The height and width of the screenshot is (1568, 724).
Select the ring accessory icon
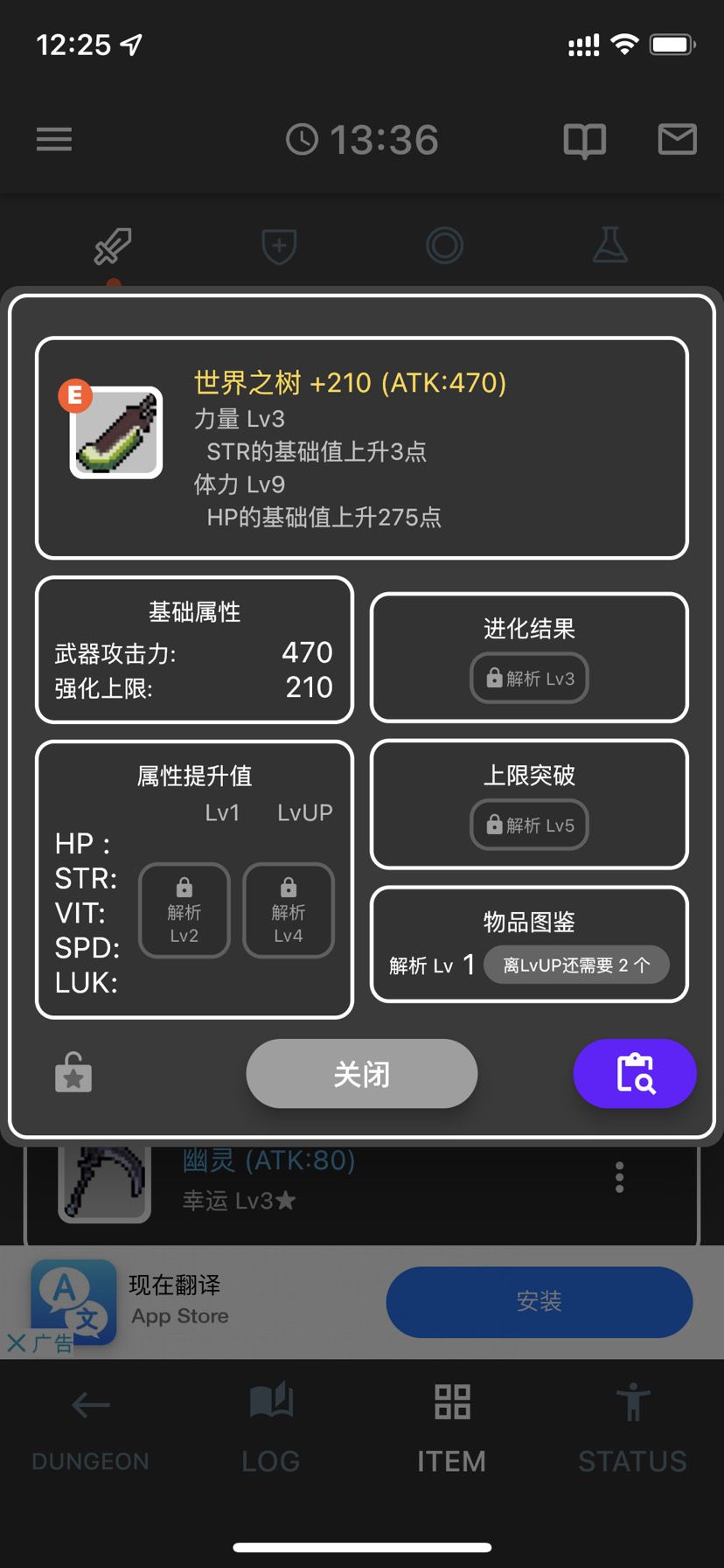coord(444,246)
